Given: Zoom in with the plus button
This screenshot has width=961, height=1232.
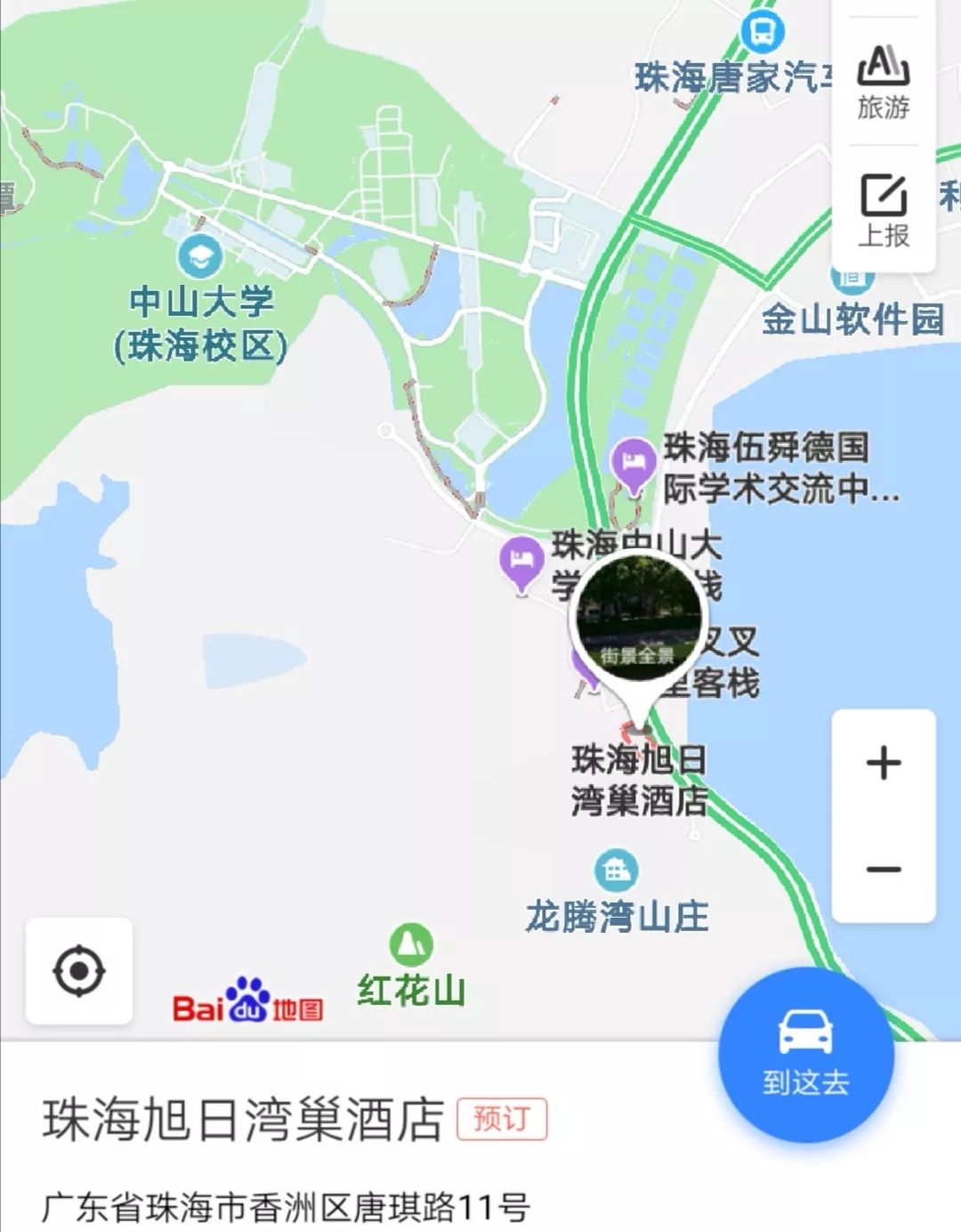Looking at the screenshot, I should click(x=883, y=764).
